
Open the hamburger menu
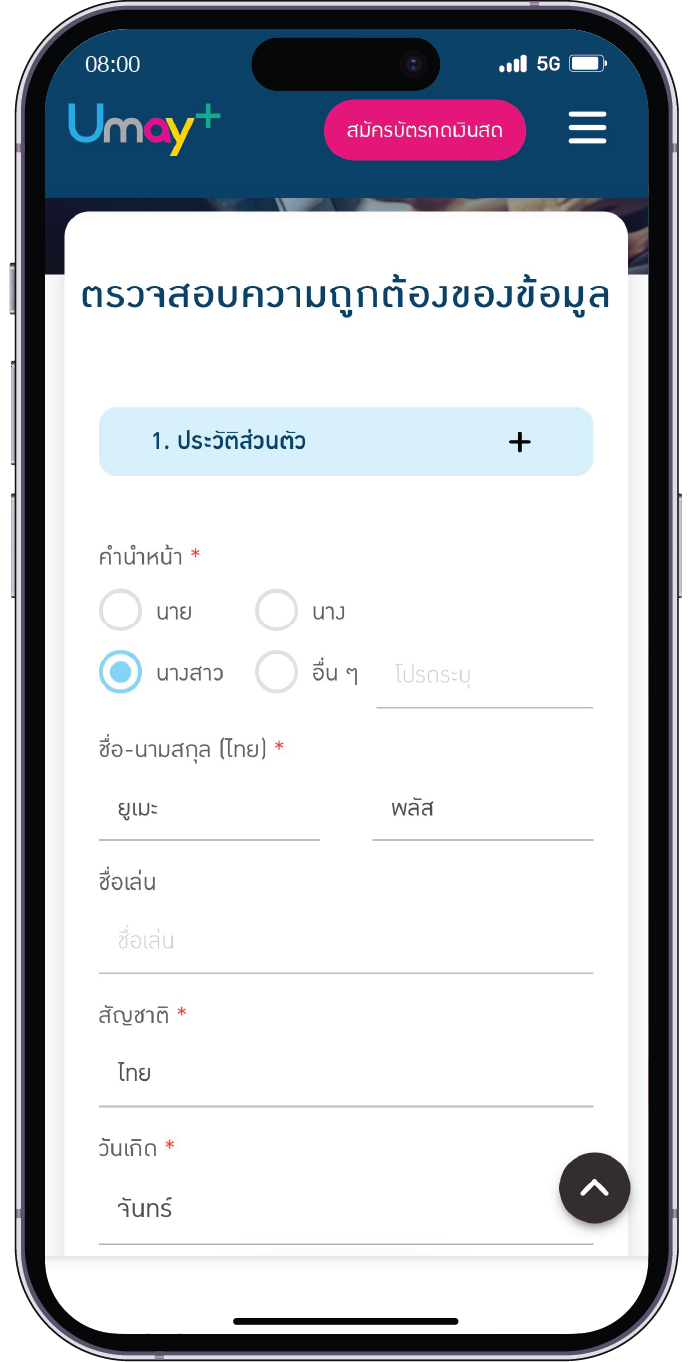pos(587,128)
